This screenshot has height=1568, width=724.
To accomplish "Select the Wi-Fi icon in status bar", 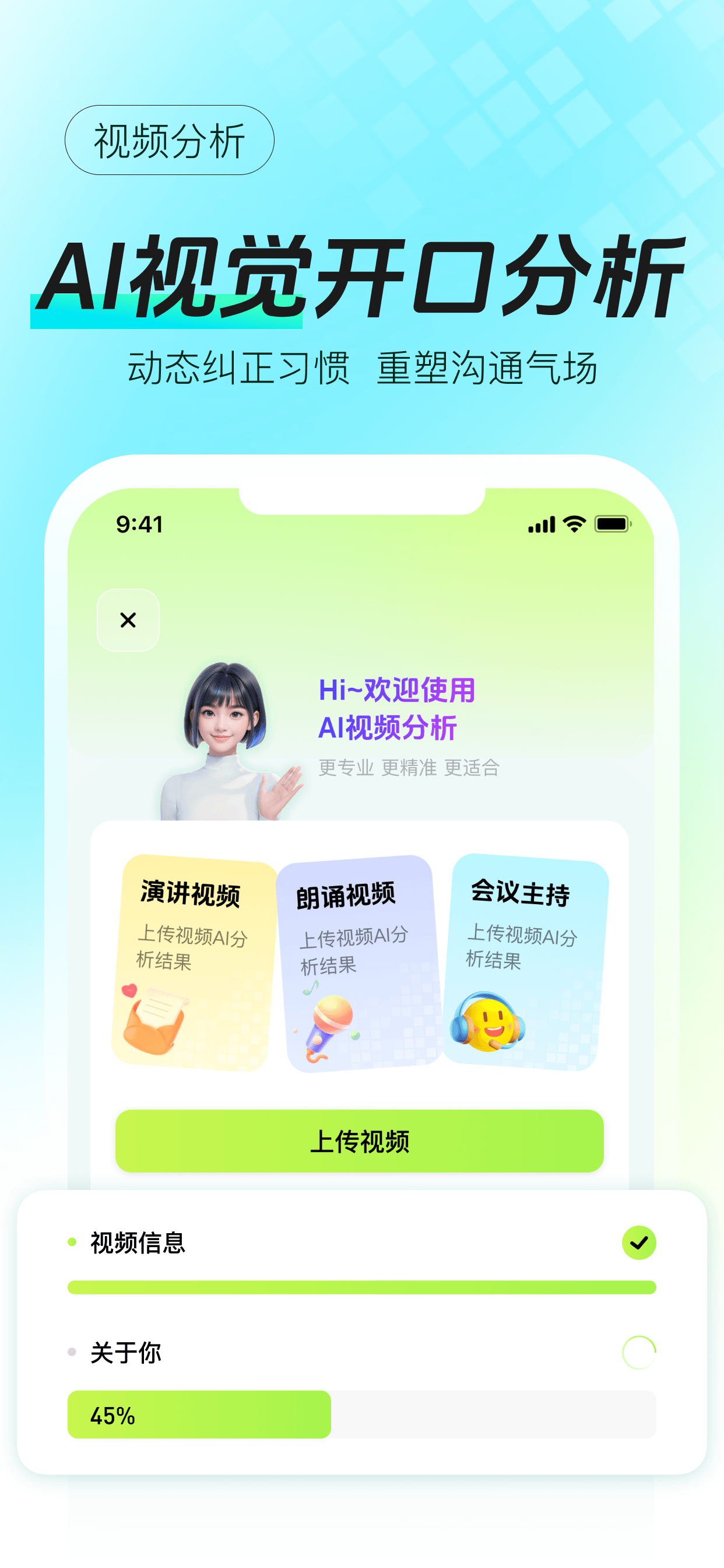I will (x=574, y=522).
